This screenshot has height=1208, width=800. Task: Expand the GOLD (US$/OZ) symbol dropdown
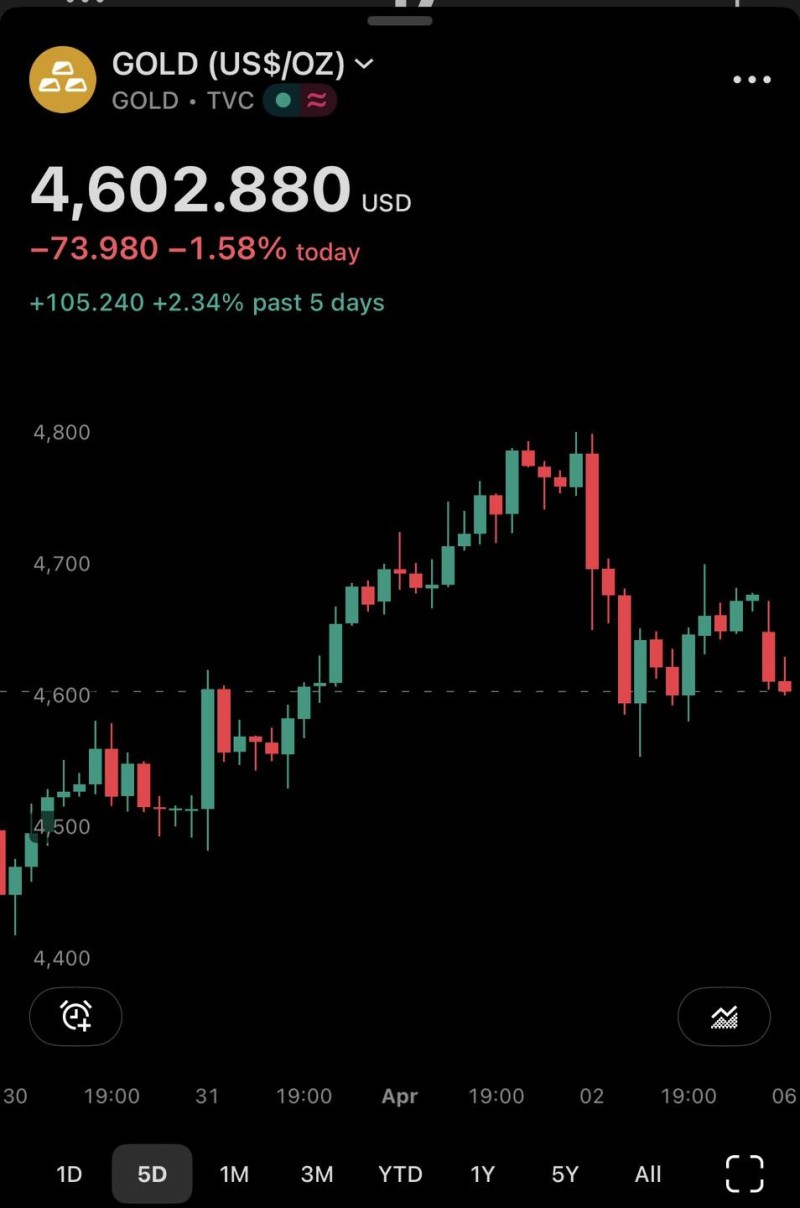point(364,64)
